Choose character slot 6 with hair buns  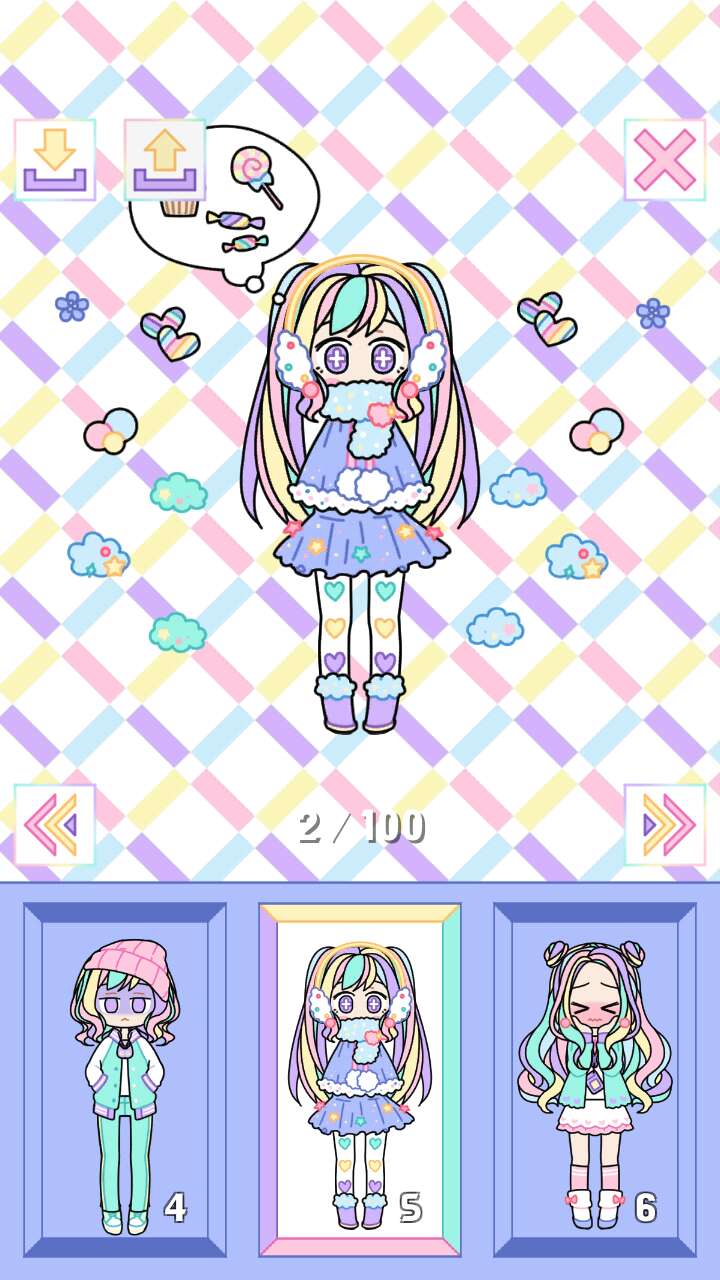(595, 1080)
